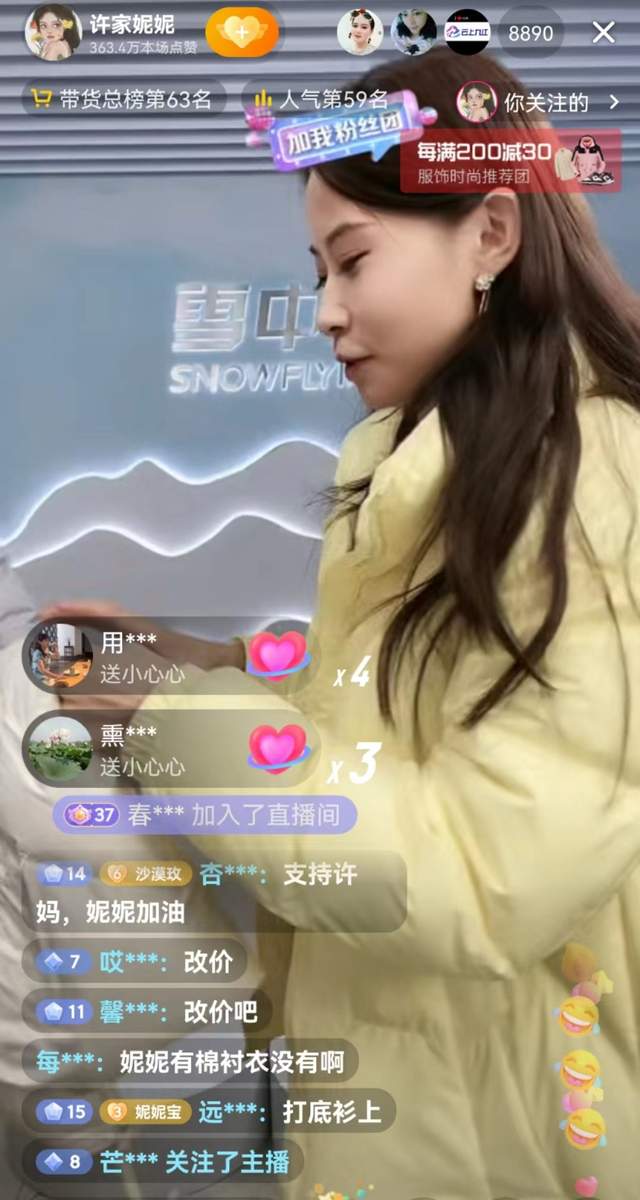Open gift sender 用*** avatar
Image resolution: width=640 pixels, height=1200 pixels.
[59, 655]
